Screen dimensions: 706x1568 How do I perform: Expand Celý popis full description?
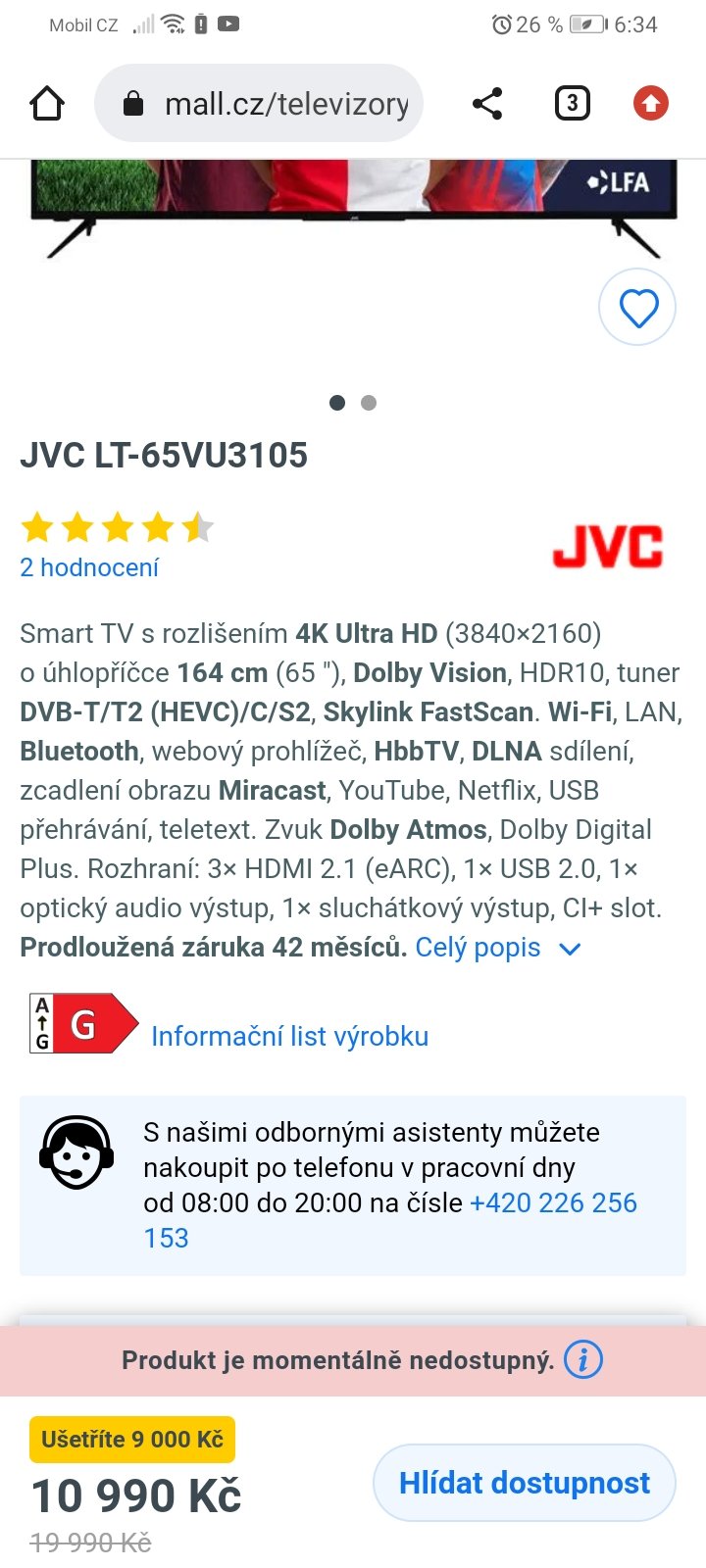tap(497, 948)
